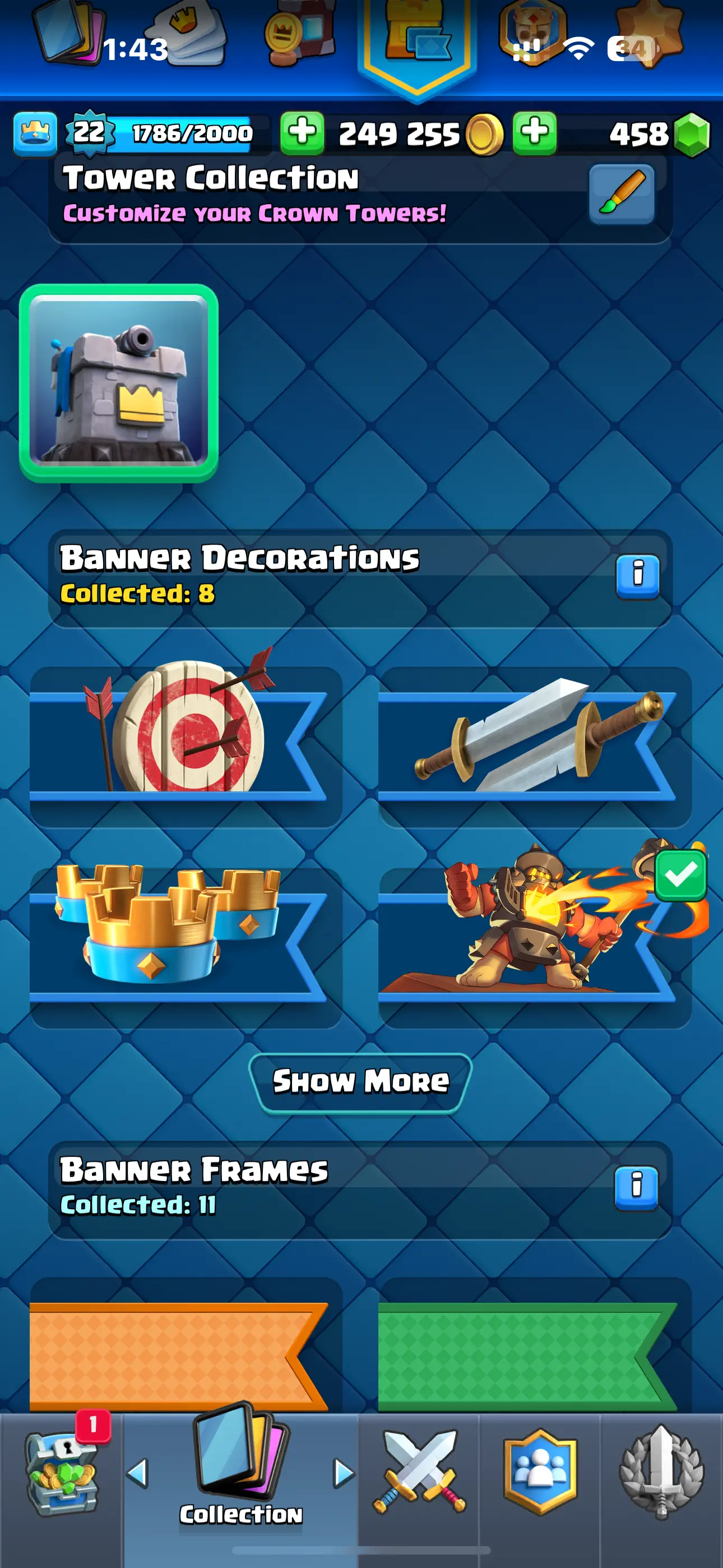Go to the previous tab with left arrow
Screen dimensions: 723x1568
click(137, 1473)
